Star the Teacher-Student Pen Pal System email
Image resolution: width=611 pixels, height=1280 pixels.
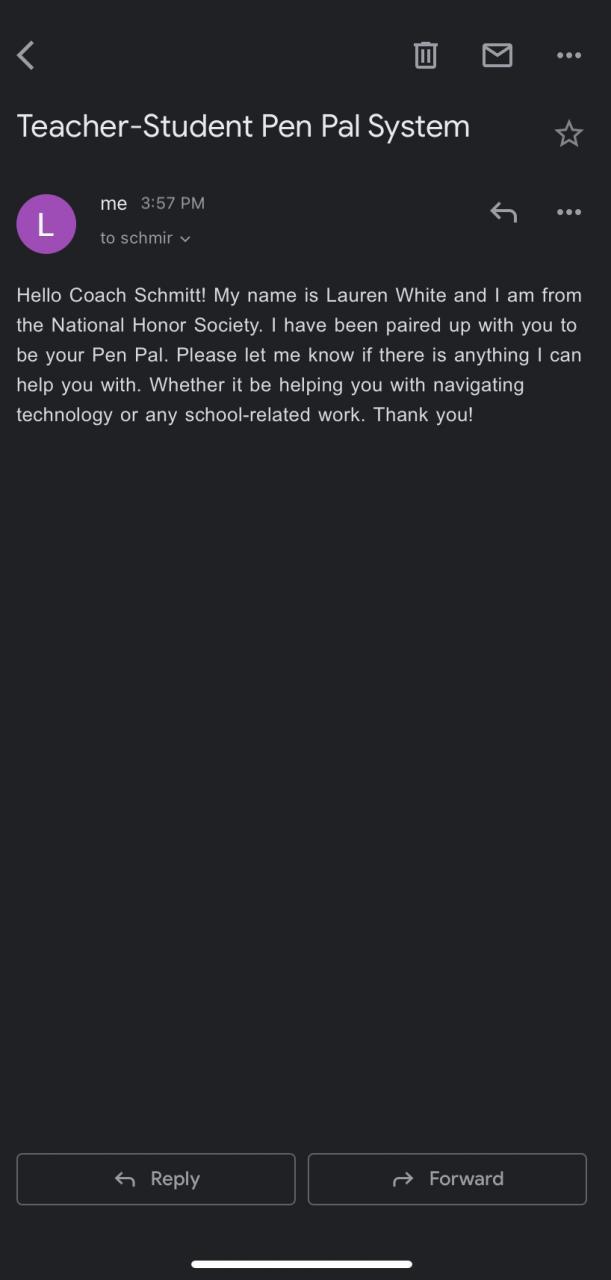568,134
